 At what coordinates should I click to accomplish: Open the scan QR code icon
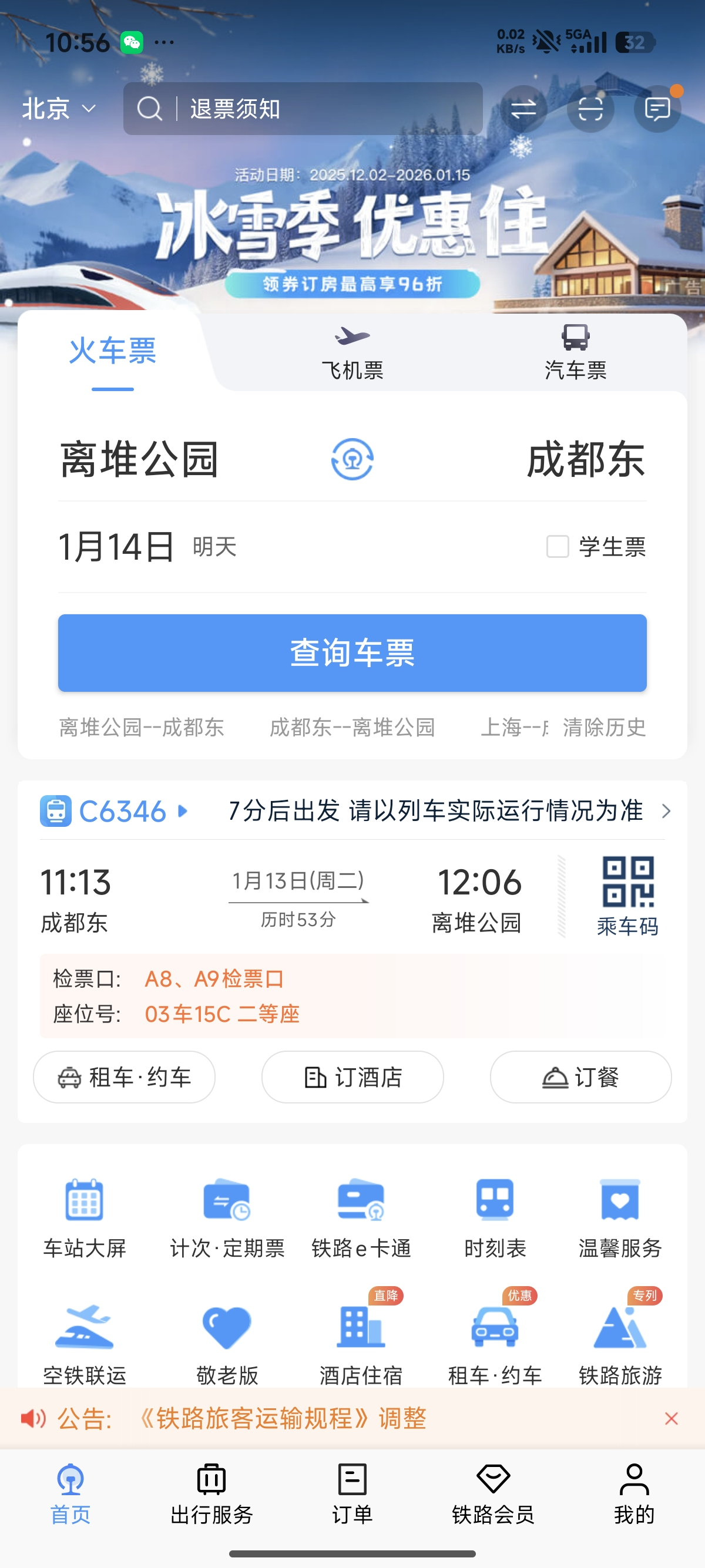[x=589, y=109]
